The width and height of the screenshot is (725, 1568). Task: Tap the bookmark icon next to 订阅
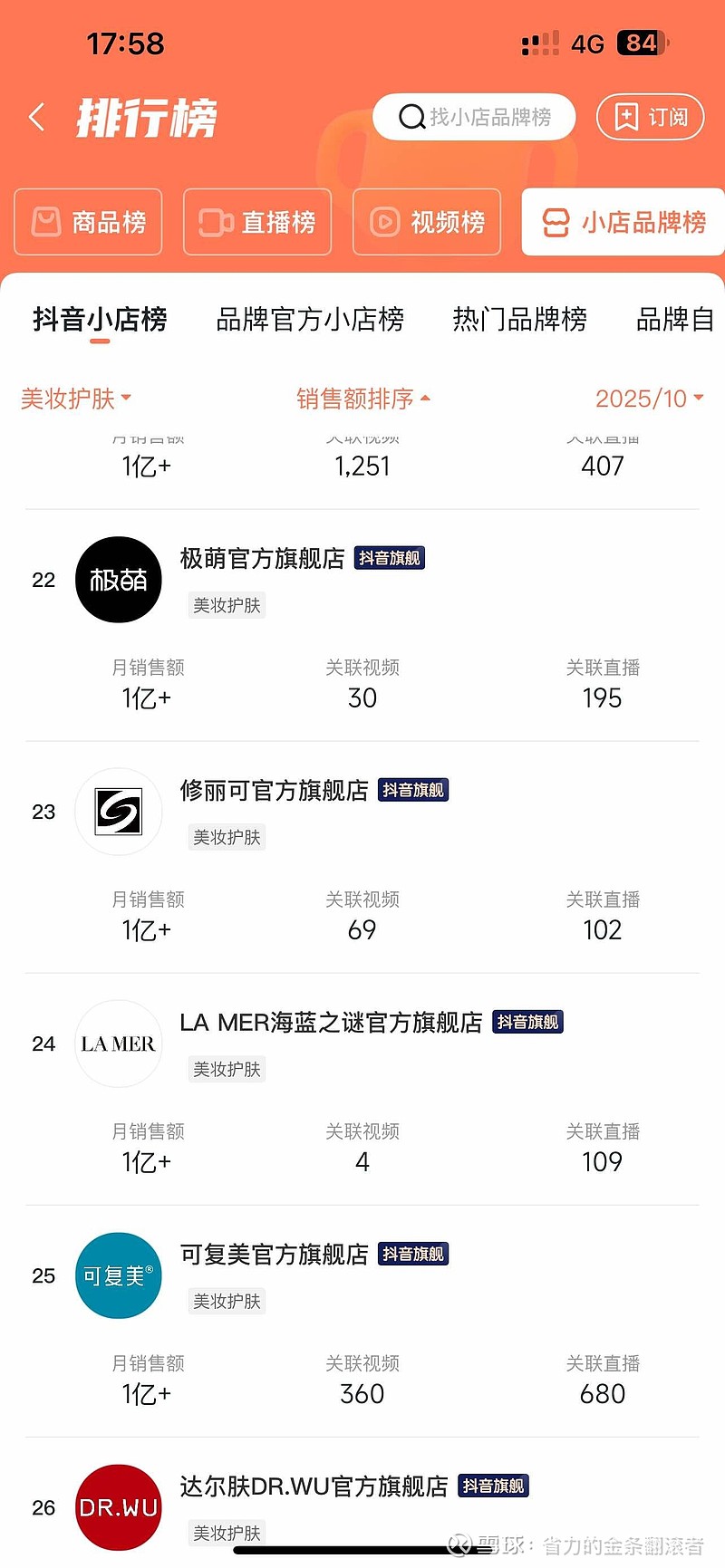click(x=624, y=117)
